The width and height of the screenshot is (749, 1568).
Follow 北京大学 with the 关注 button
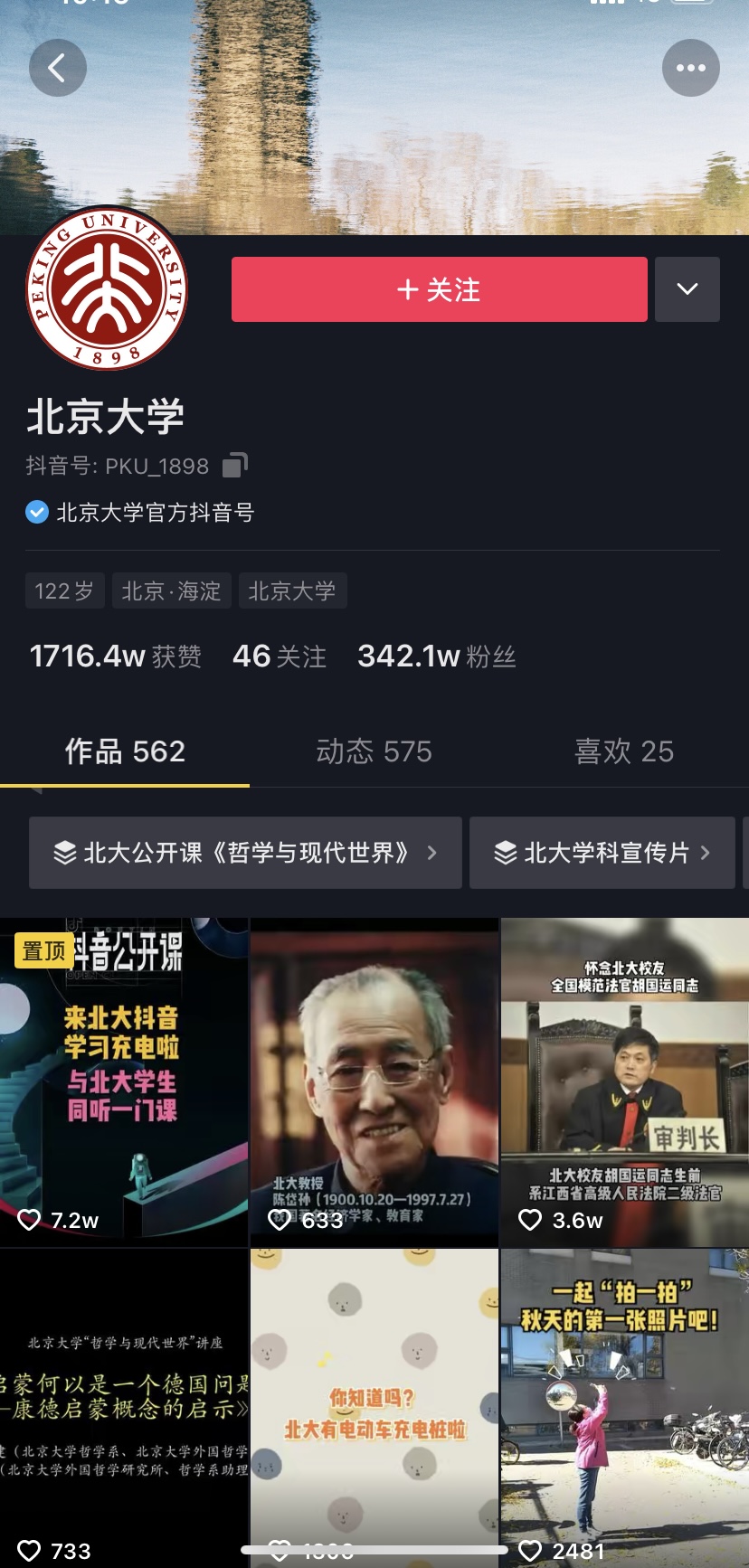tap(440, 289)
